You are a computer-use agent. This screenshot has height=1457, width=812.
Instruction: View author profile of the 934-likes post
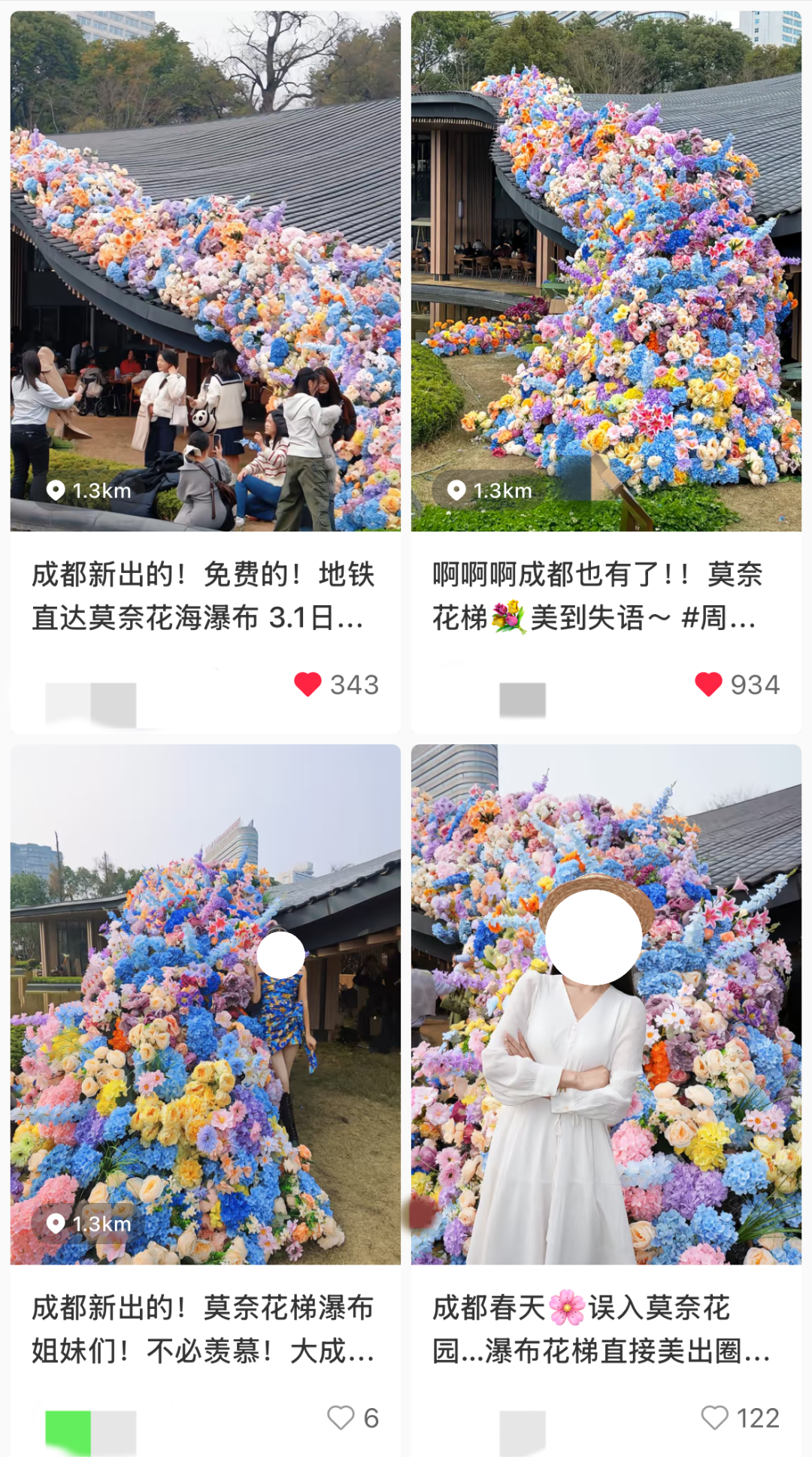click(523, 700)
